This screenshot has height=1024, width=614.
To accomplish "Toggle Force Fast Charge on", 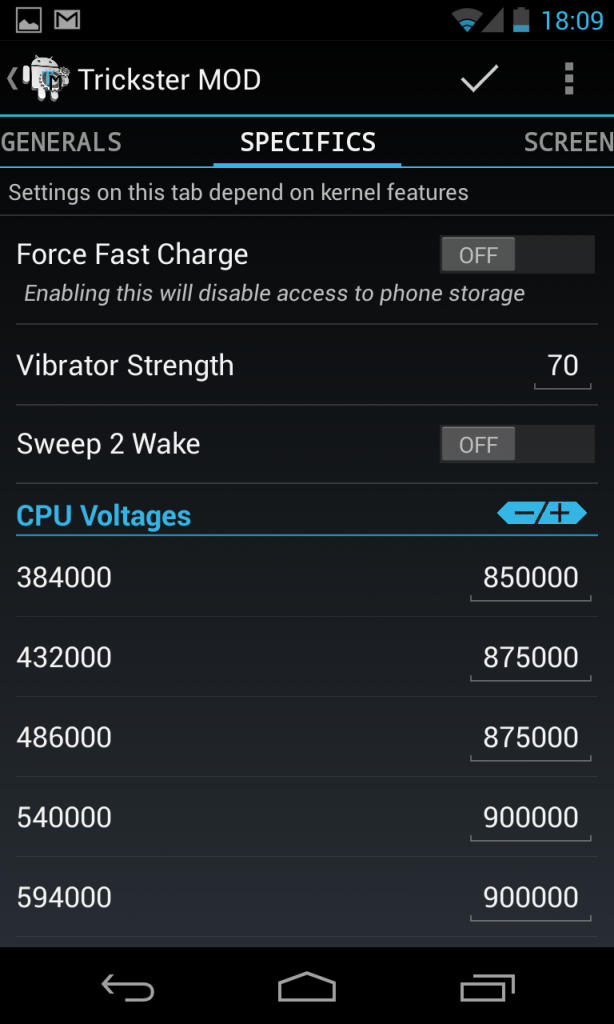I will 516,255.
